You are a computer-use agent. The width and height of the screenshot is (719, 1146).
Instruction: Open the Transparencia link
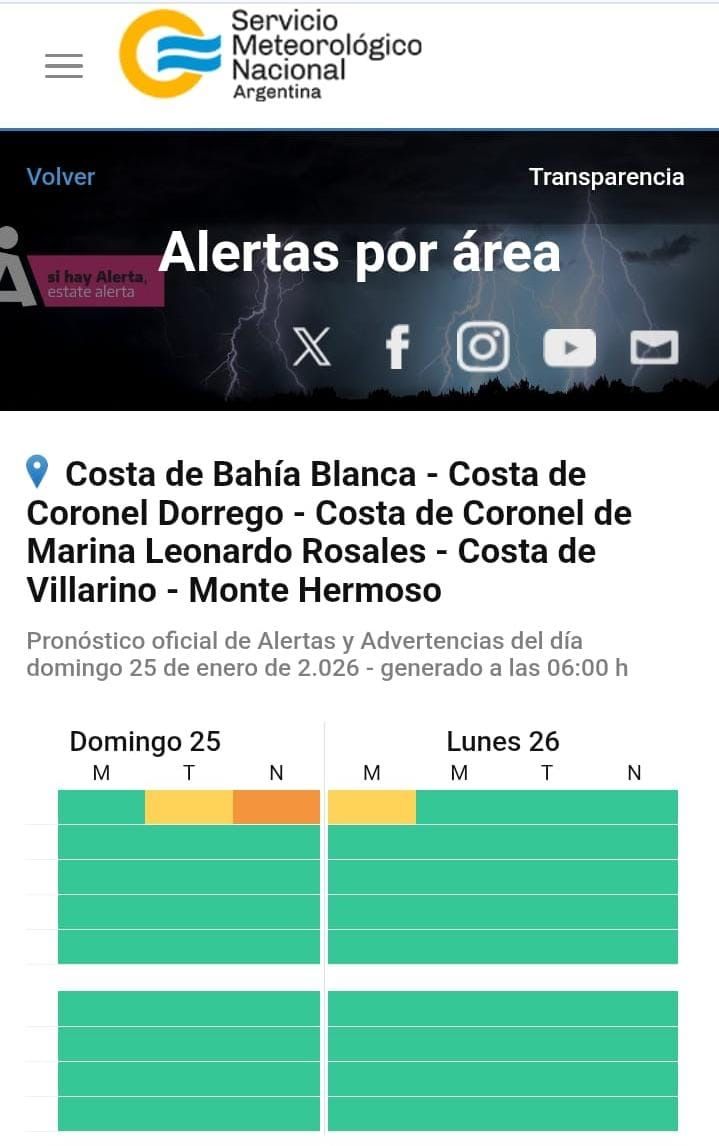[x=606, y=177]
